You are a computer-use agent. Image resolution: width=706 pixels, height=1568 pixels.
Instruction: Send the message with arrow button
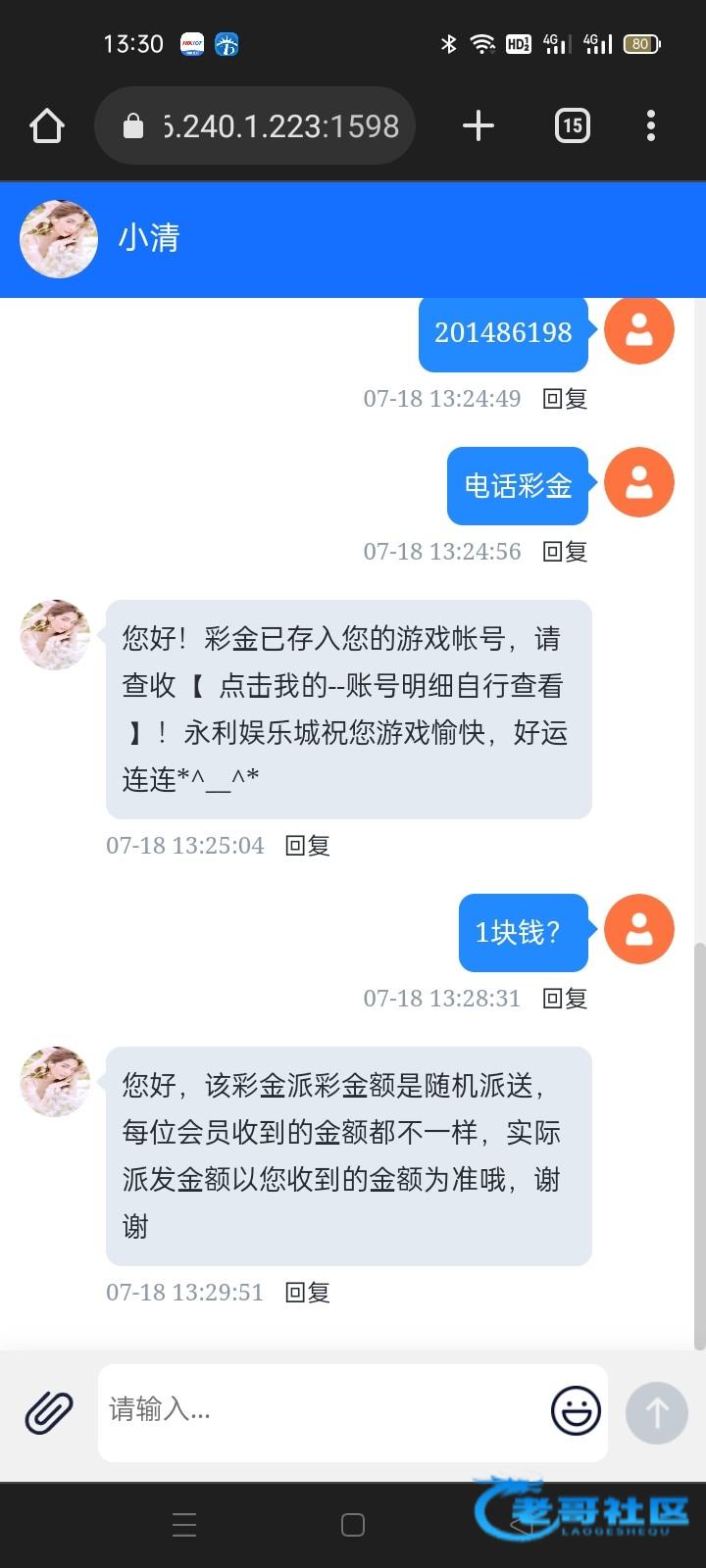(x=656, y=1412)
